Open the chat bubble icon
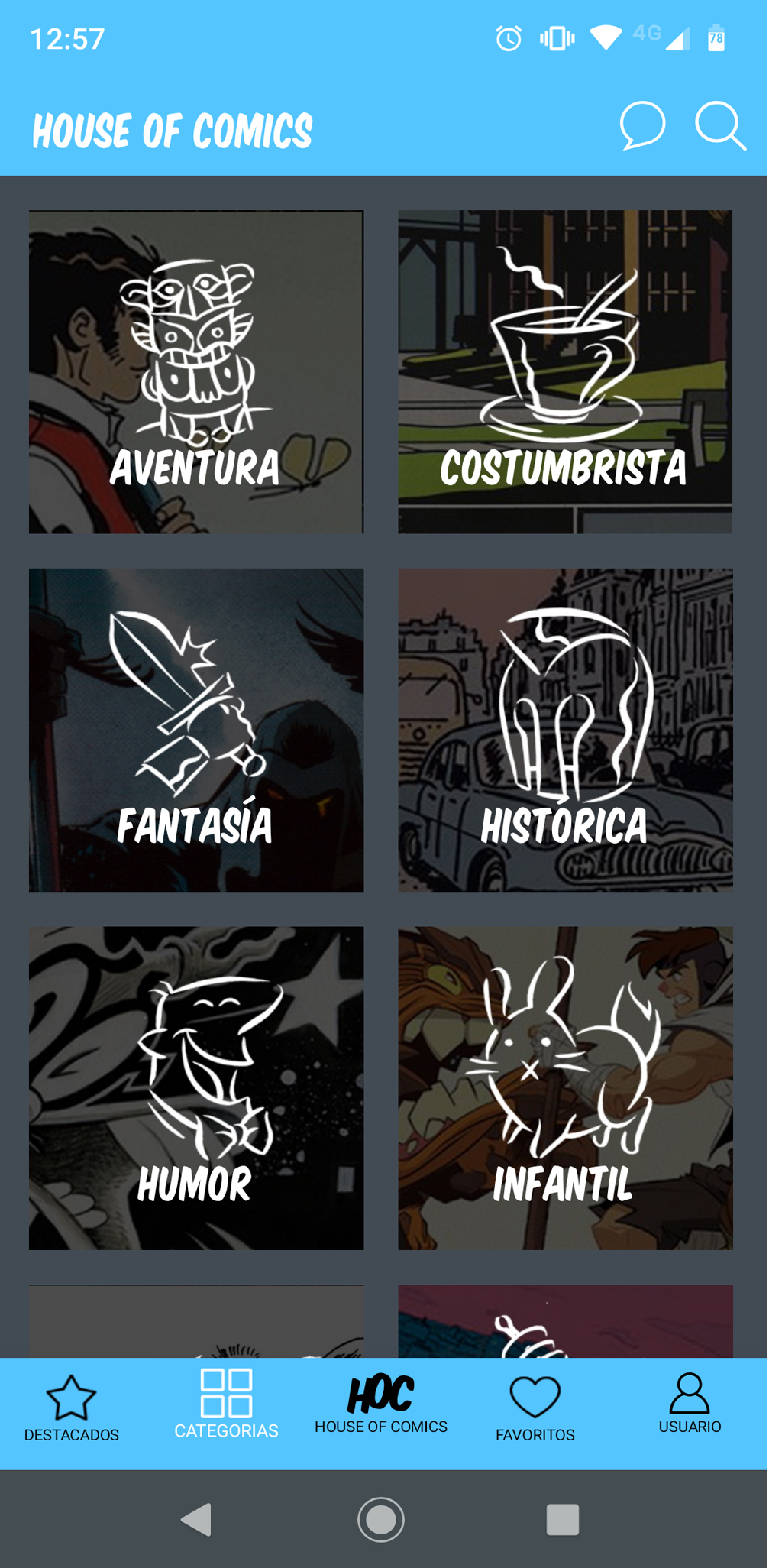 pos(642,125)
